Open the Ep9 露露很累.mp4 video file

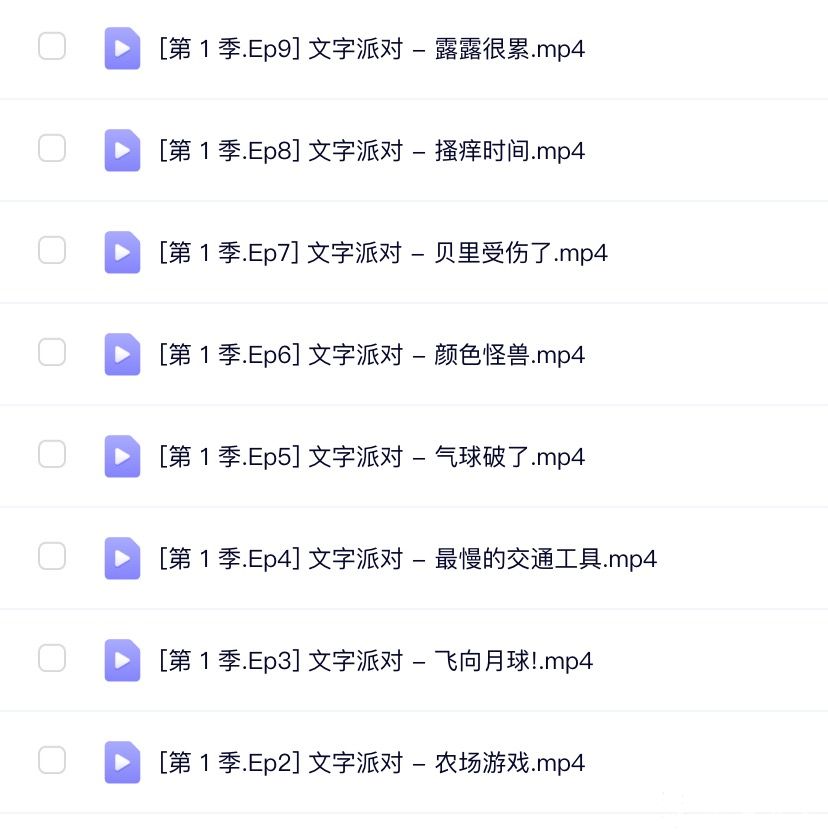click(x=371, y=49)
